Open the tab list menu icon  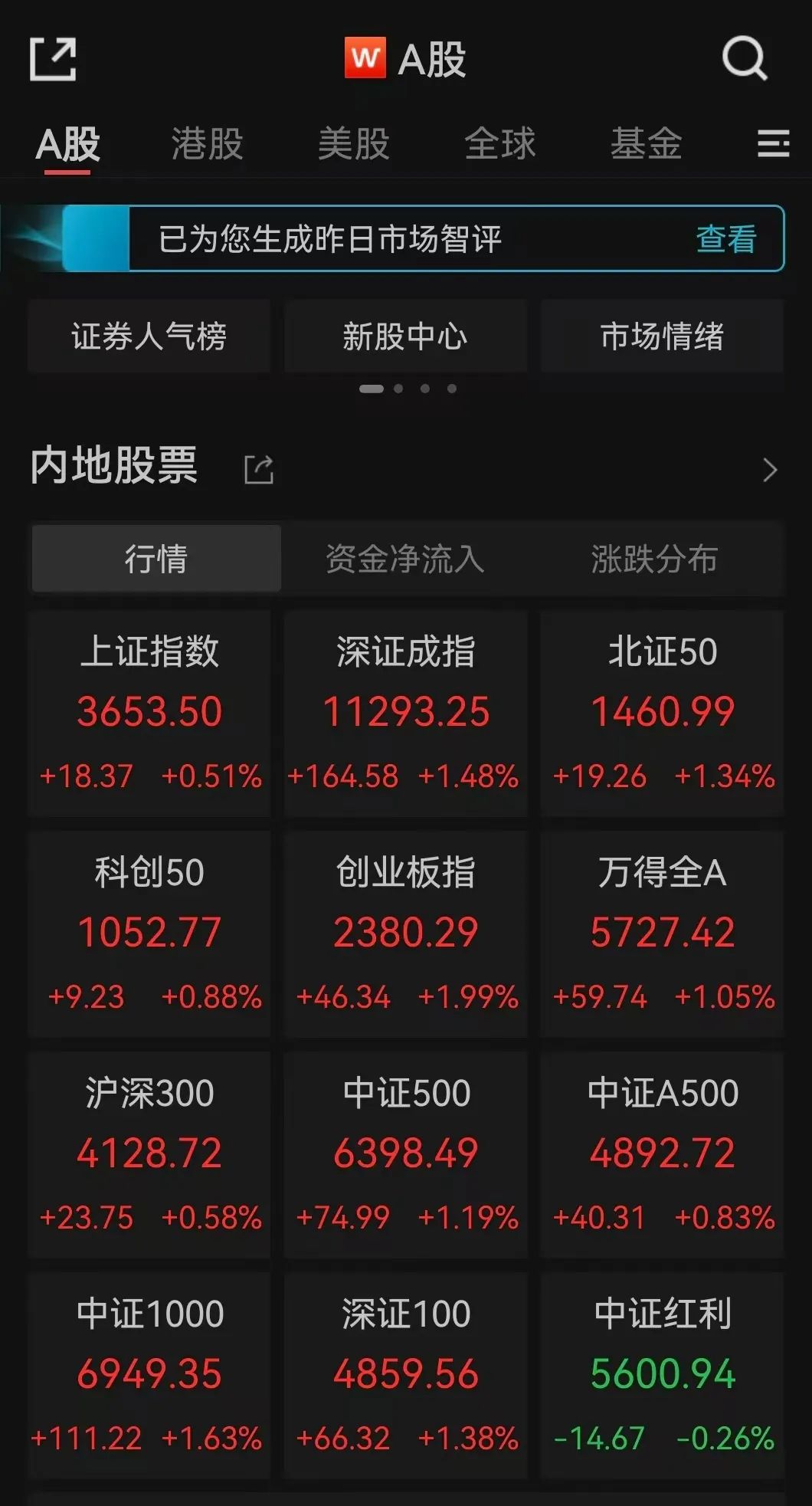(x=773, y=143)
